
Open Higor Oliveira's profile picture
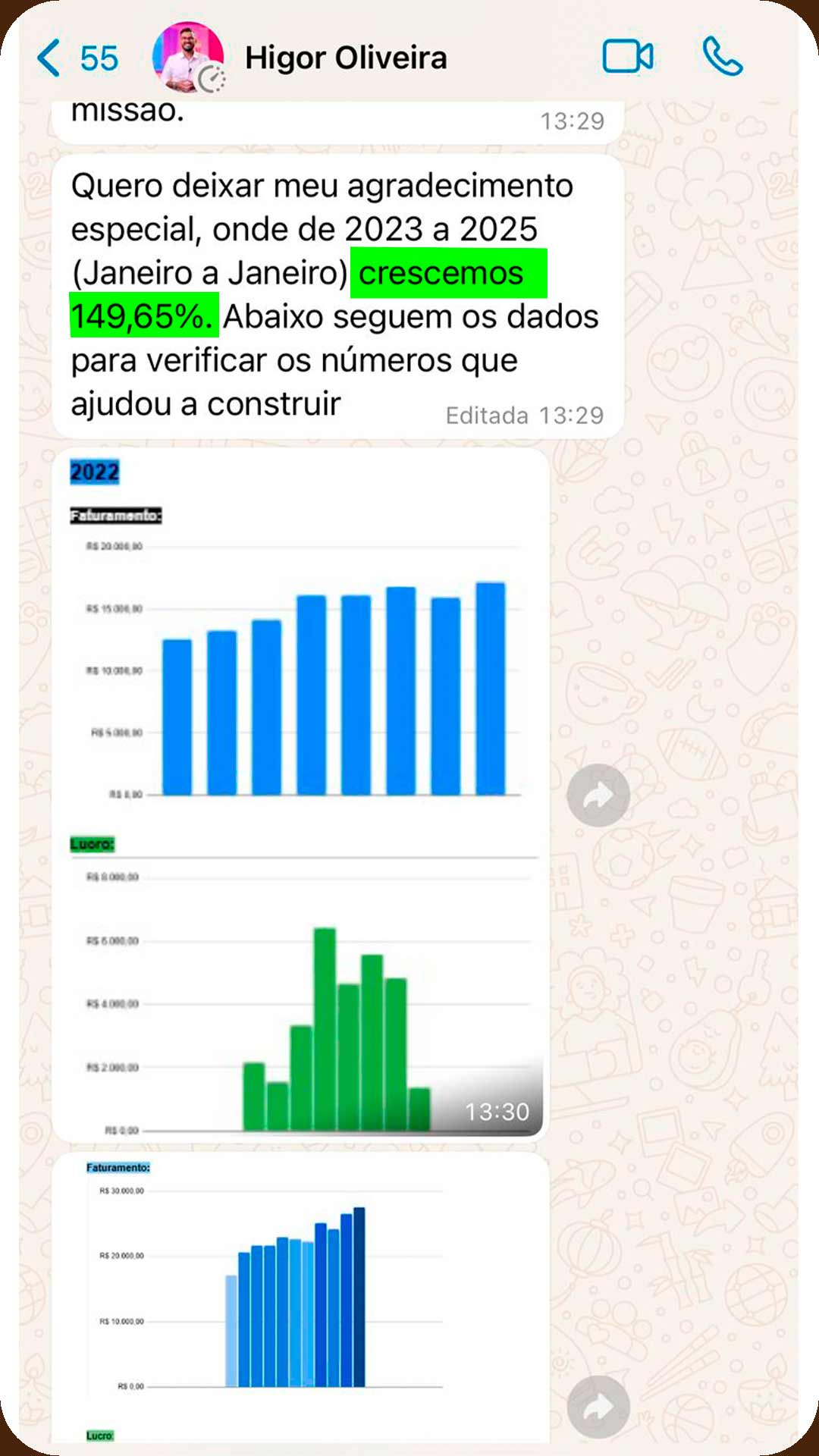point(186,53)
